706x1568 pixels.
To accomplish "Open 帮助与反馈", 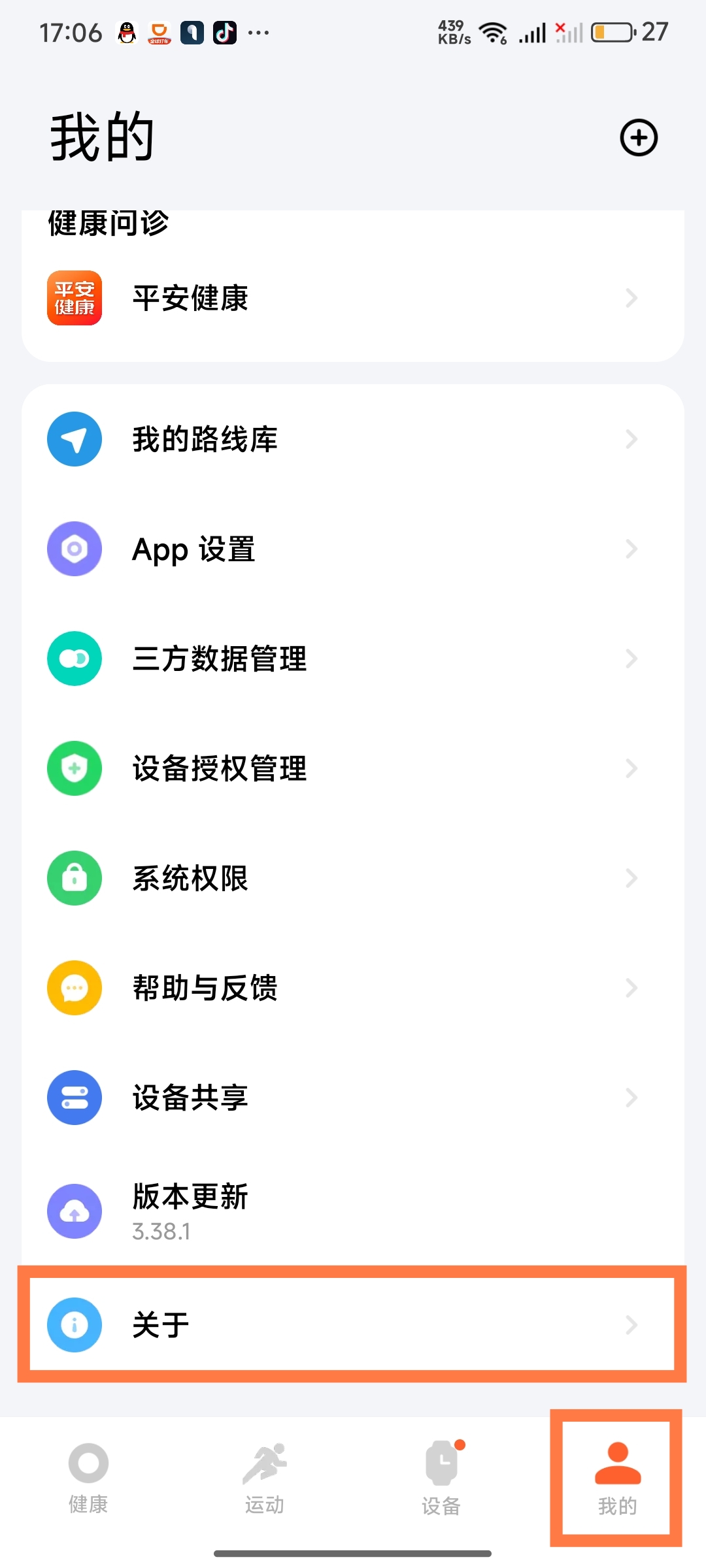I will [353, 988].
